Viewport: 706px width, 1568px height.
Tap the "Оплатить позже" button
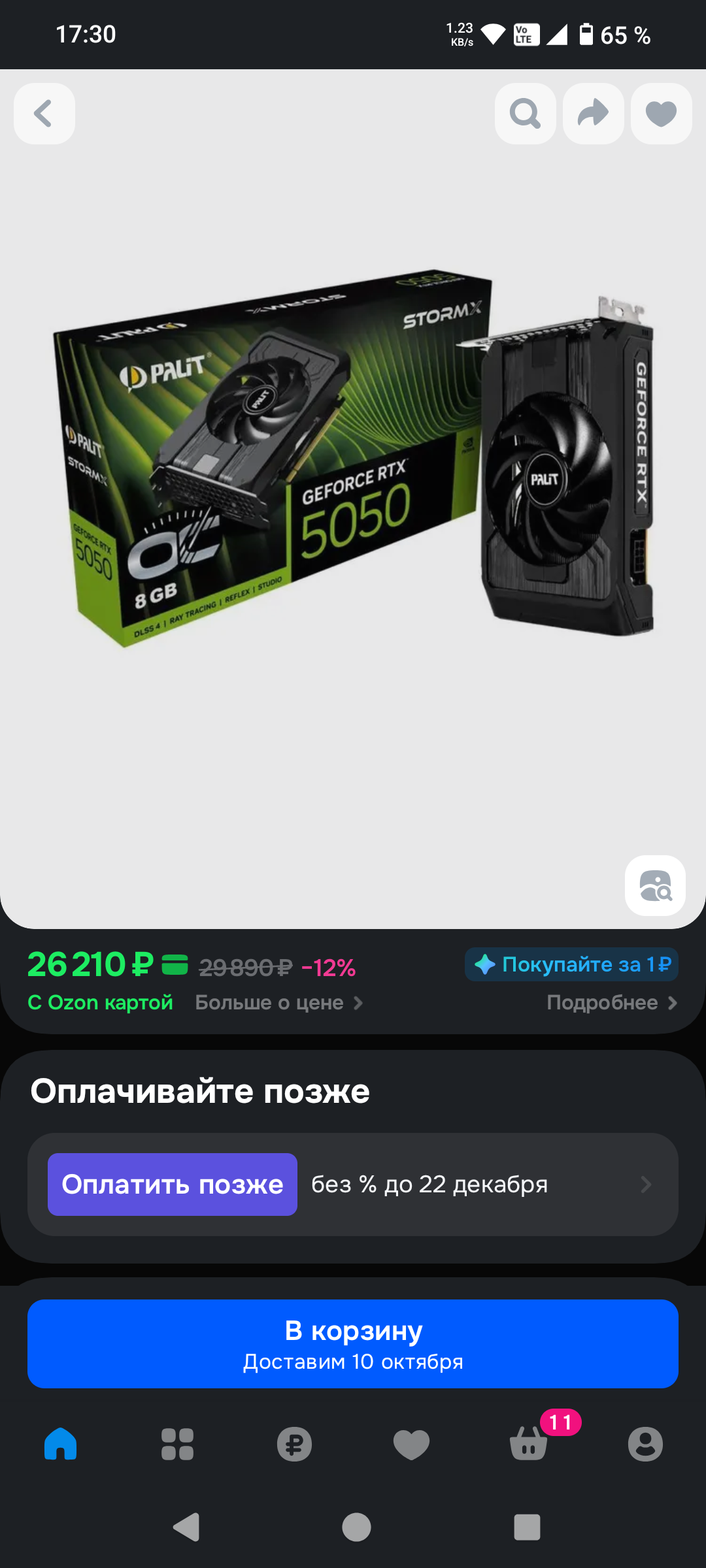(x=173, y=1184)
